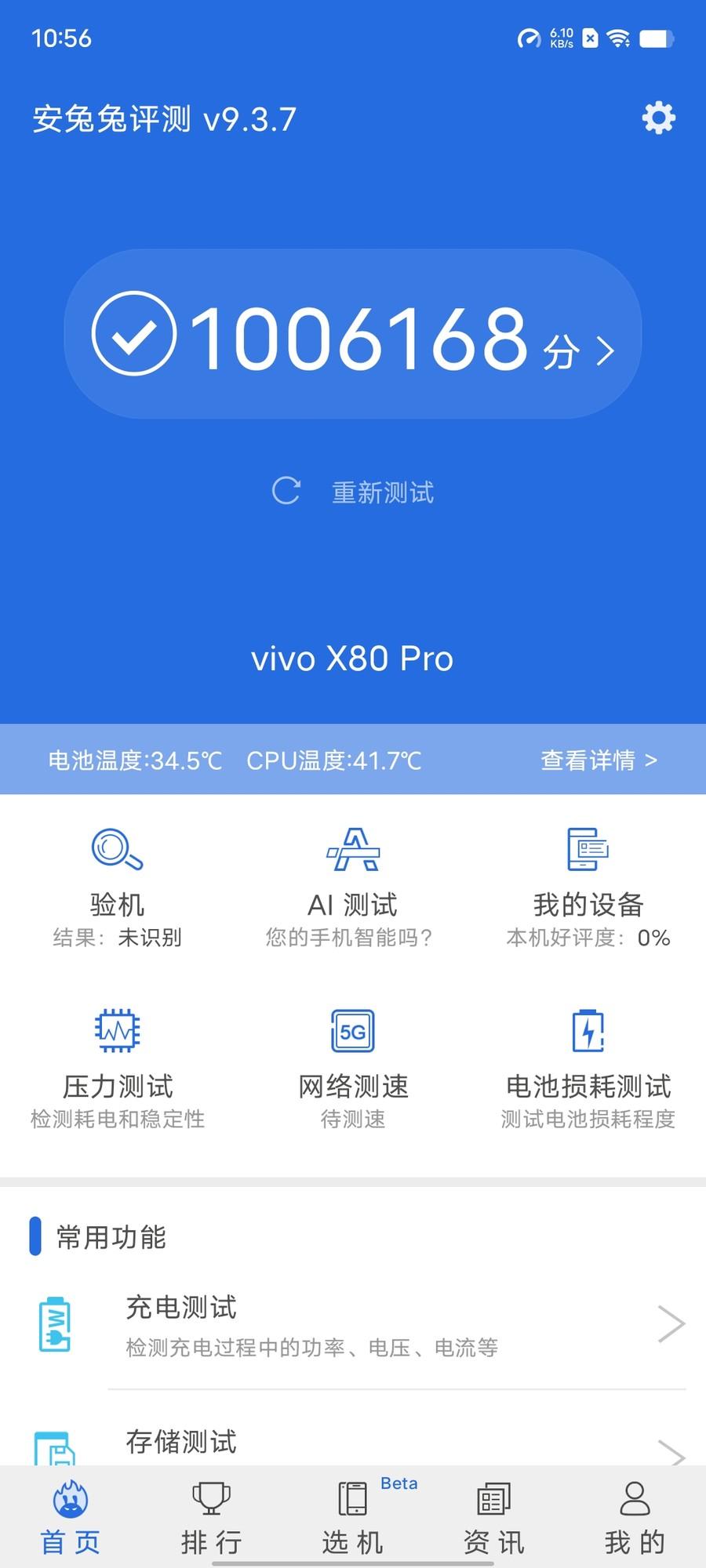Open the 充电测试 row
Image resolution: width=706 pixels, height=1568 pixels.
pos(353,1325)
